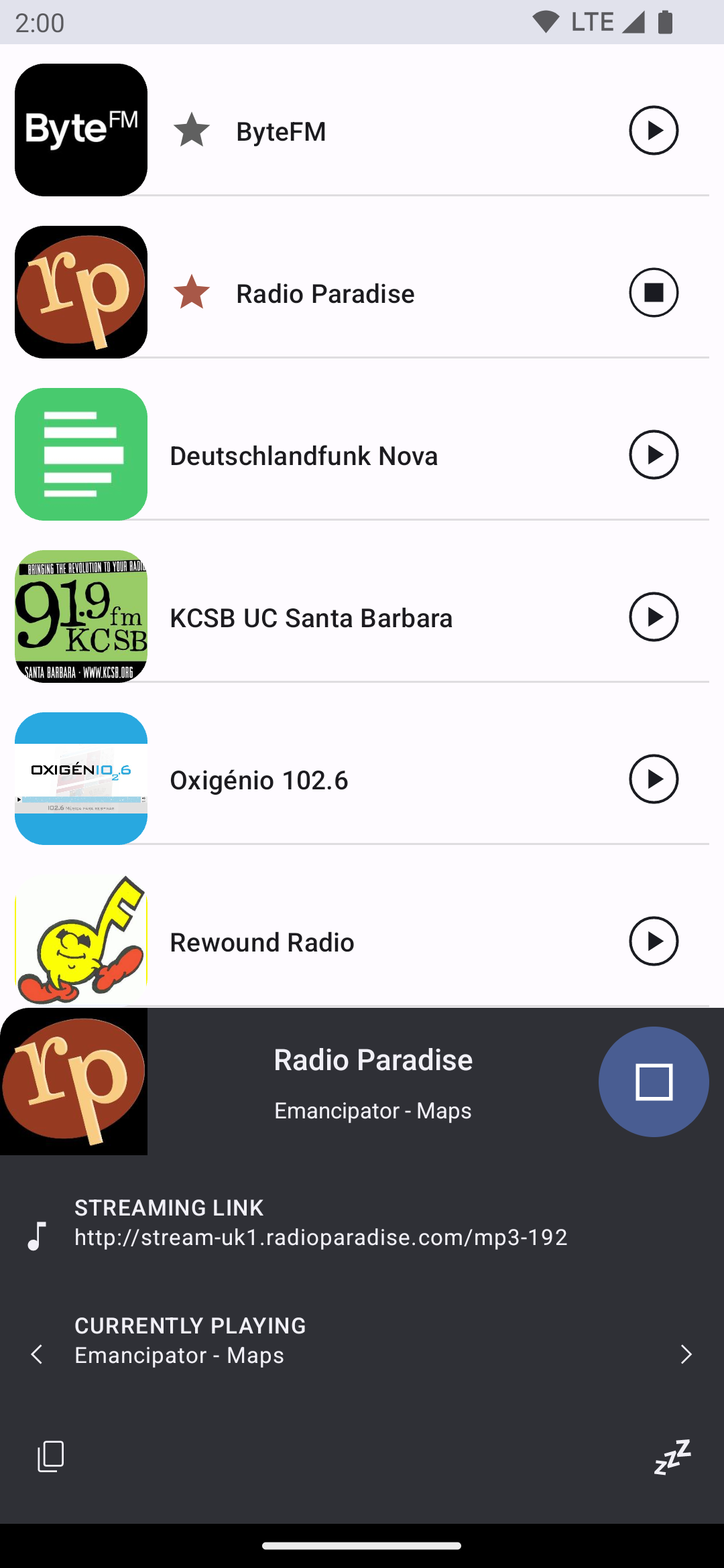724x1568 pixels.
Task: Copy station info with the copy icon
Action: tap(51, 1457)
